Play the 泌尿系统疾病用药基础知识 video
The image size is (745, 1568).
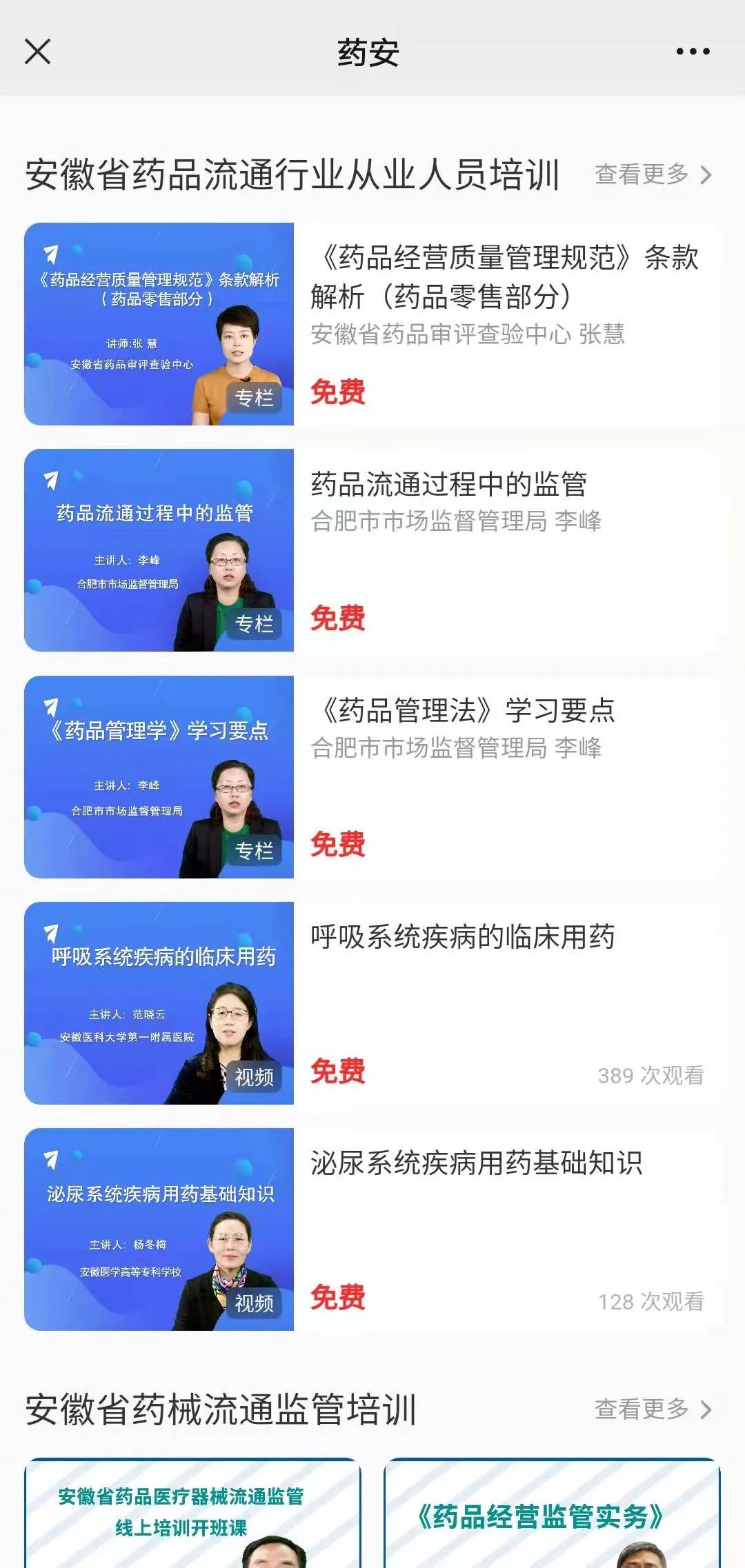(x=159, y=1229)
